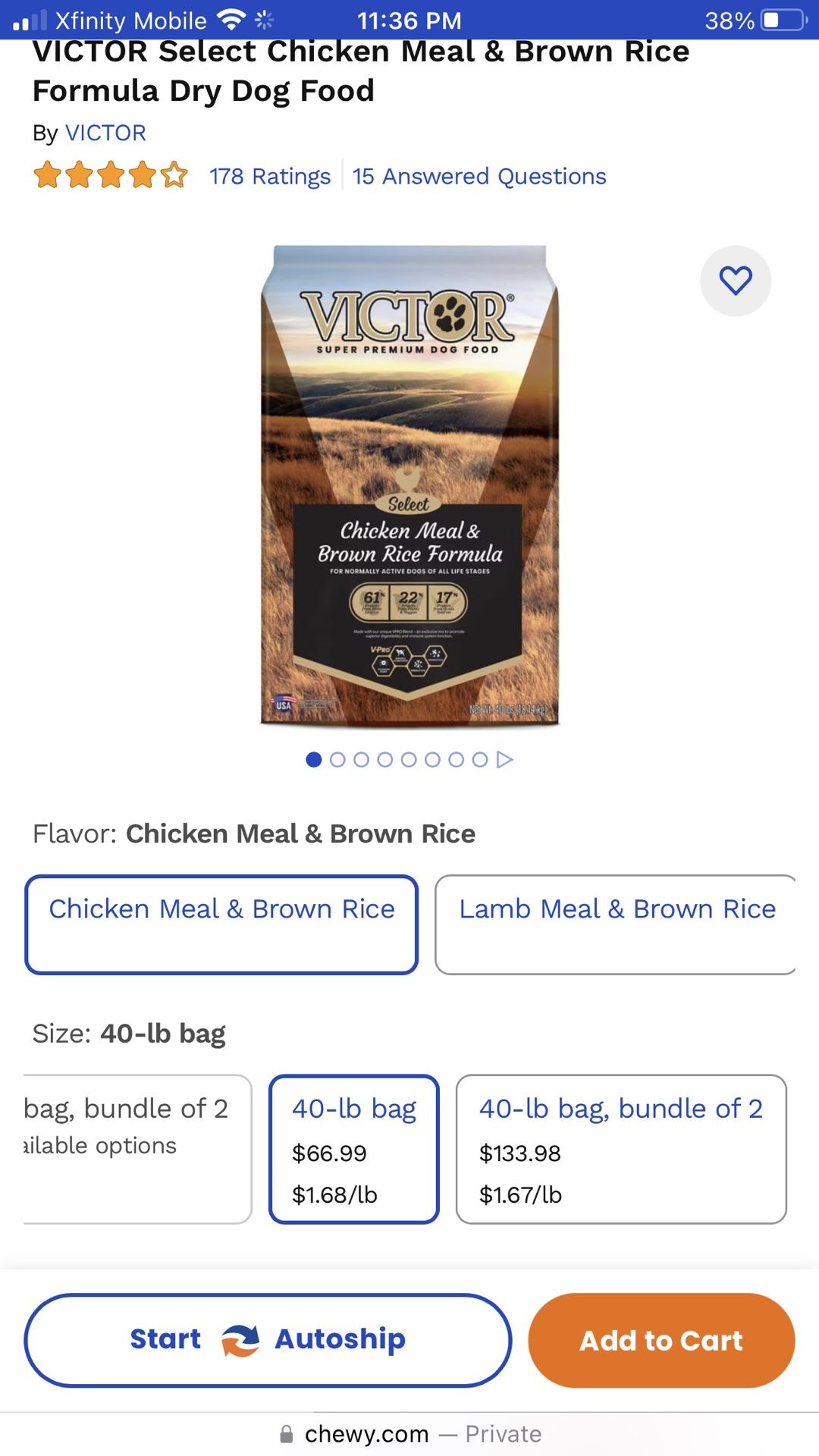Select the single 40-lb bag size
The width and height of the screenshot is (819, 1456).
click(354, 1149)
